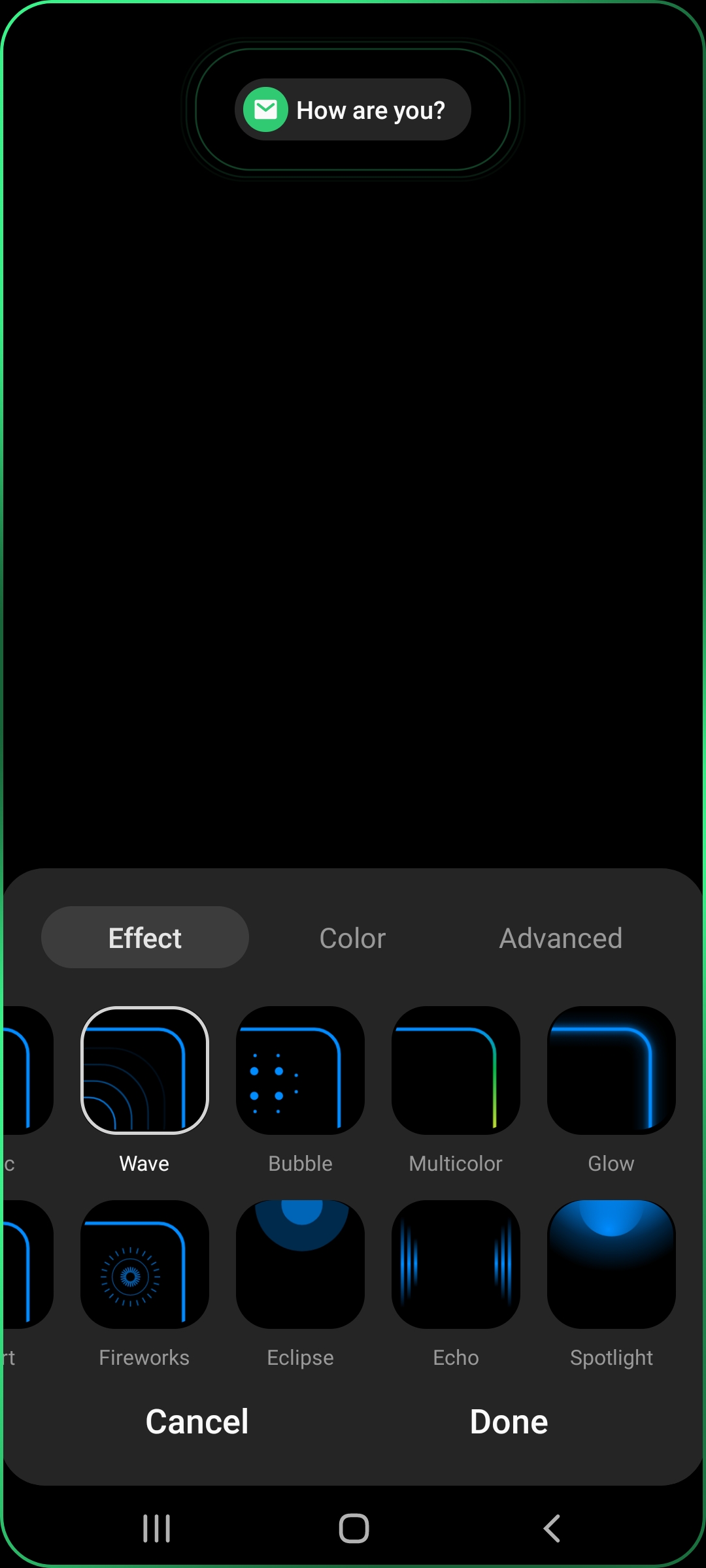
Task: Select the Effect tab
Action: point(145,938)
